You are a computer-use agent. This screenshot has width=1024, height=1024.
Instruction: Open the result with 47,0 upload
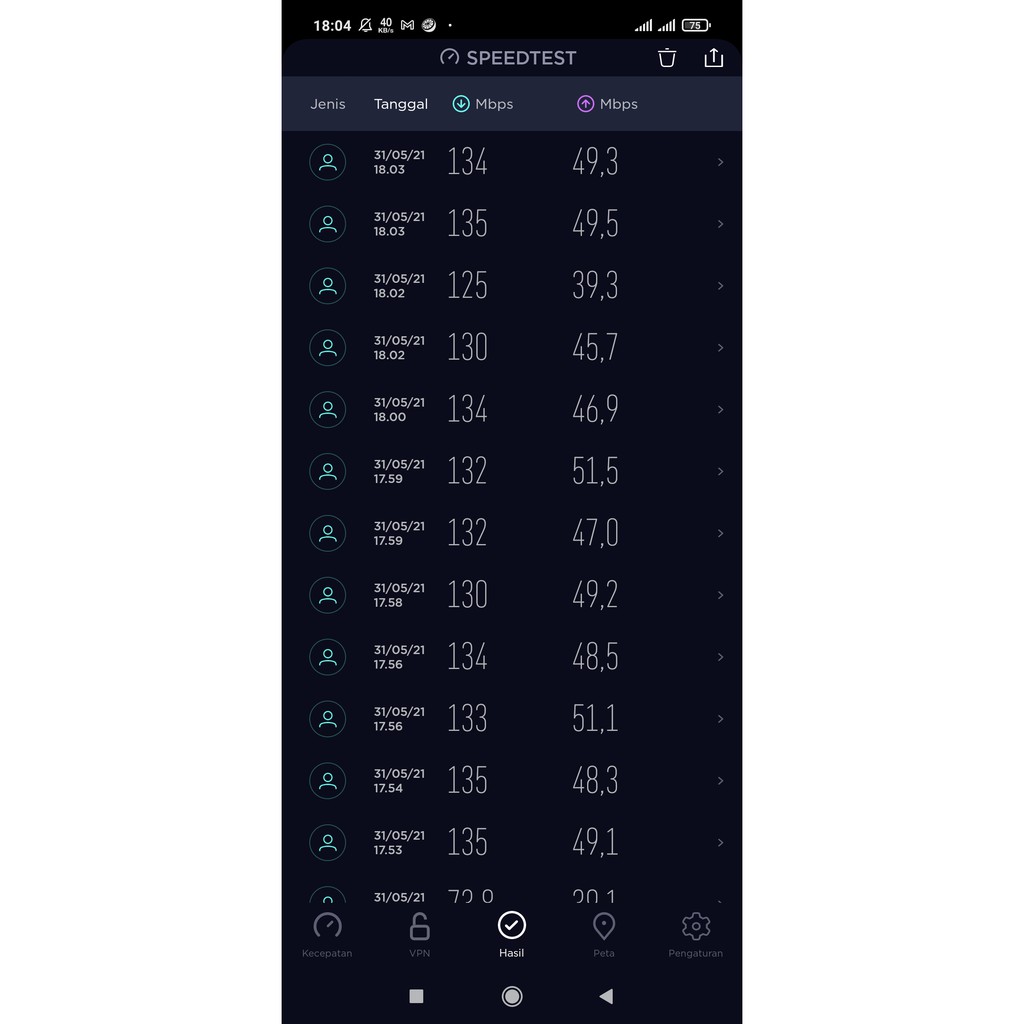(595, 533)
